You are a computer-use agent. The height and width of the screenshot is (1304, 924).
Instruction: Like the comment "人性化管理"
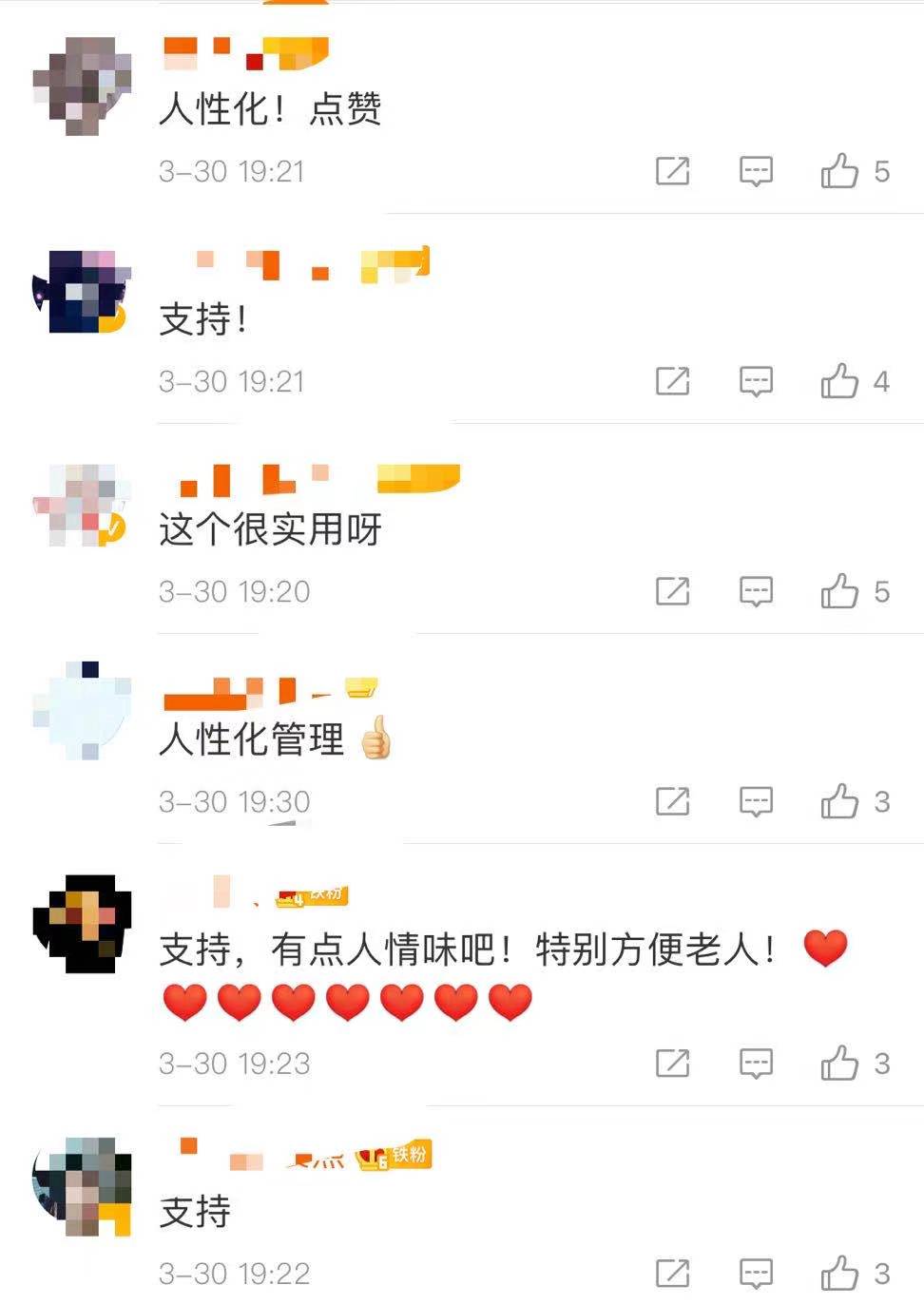[x=840, y=801]
